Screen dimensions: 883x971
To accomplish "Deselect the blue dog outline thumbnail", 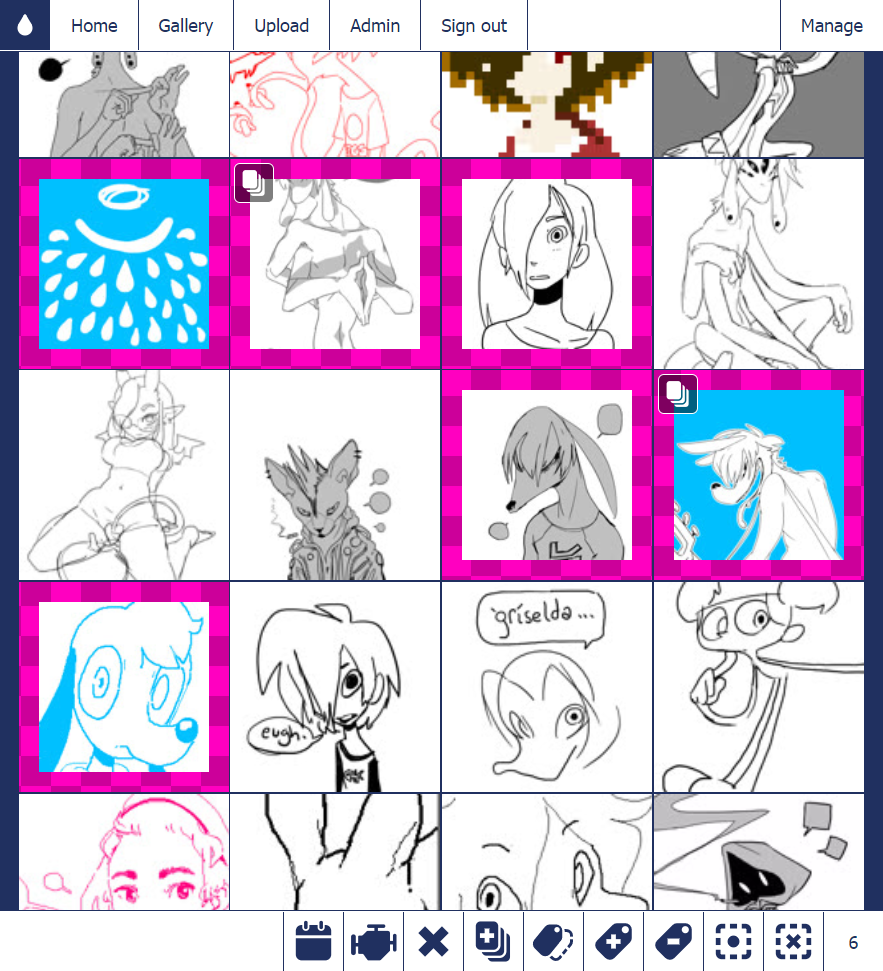I will pos(124,687).
